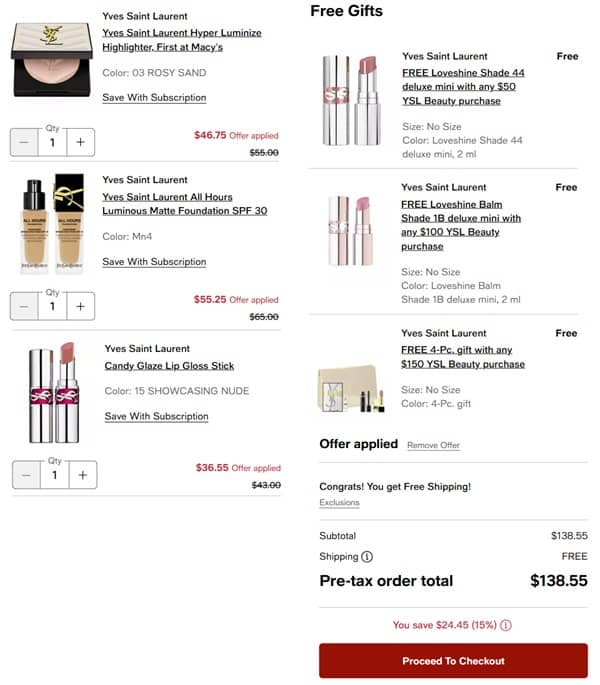Show savings info icon next to 15%
Image resolution: width=600 pixels, height=685 pixels.
point(506,625)
